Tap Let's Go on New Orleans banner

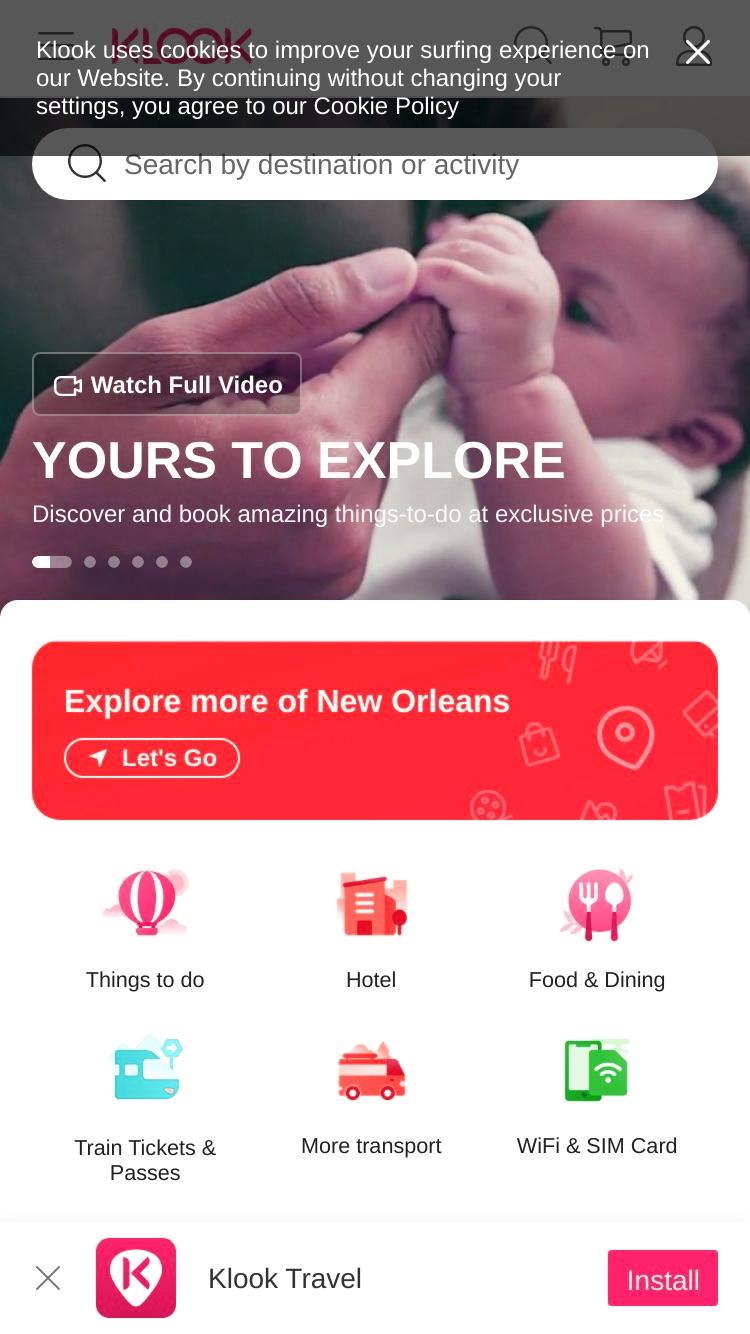[152, 758]
